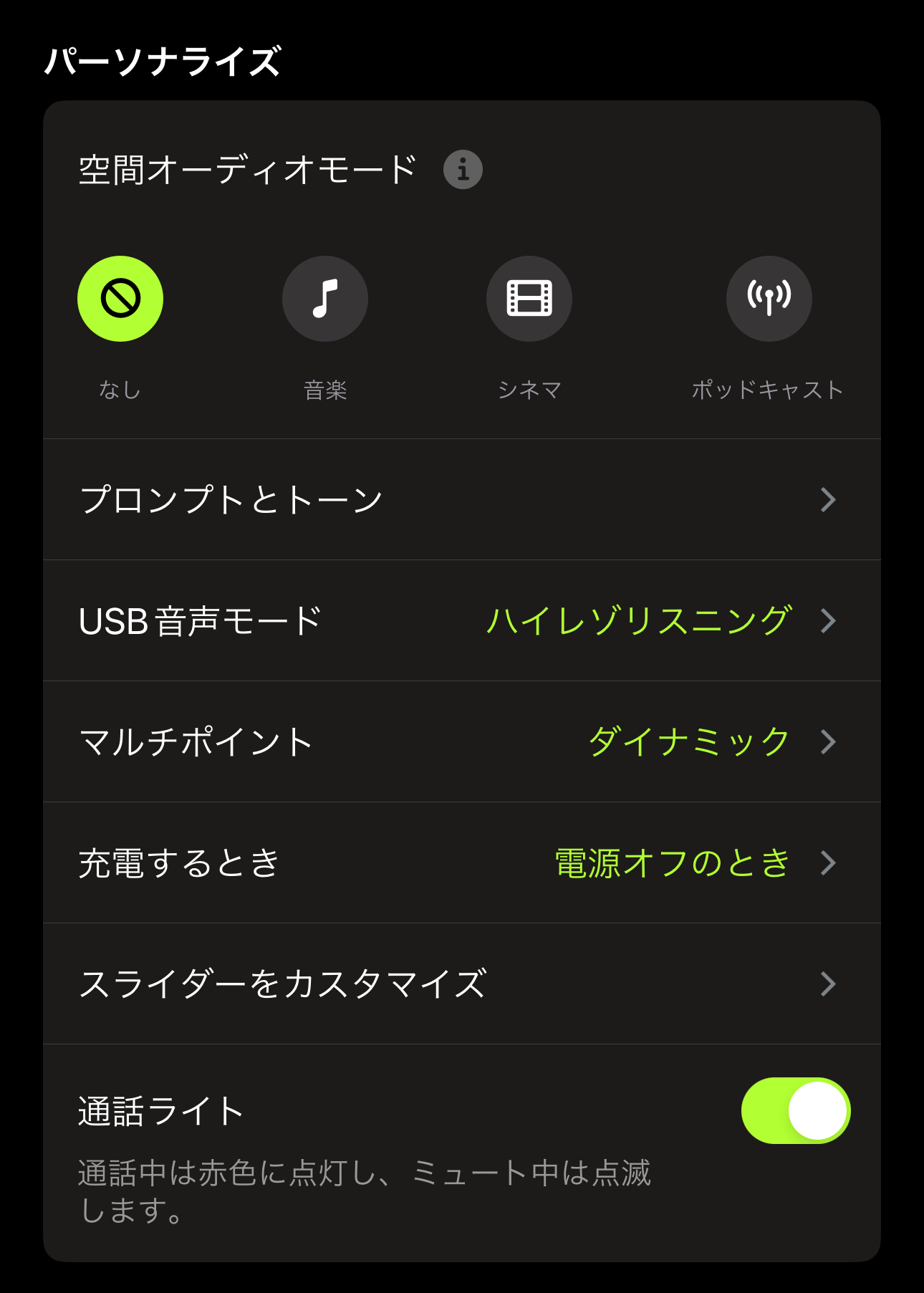Viewport: 924px width, 1293px height.
Task: Open 充電するとき settings
Action: click(x=461, y=863)
